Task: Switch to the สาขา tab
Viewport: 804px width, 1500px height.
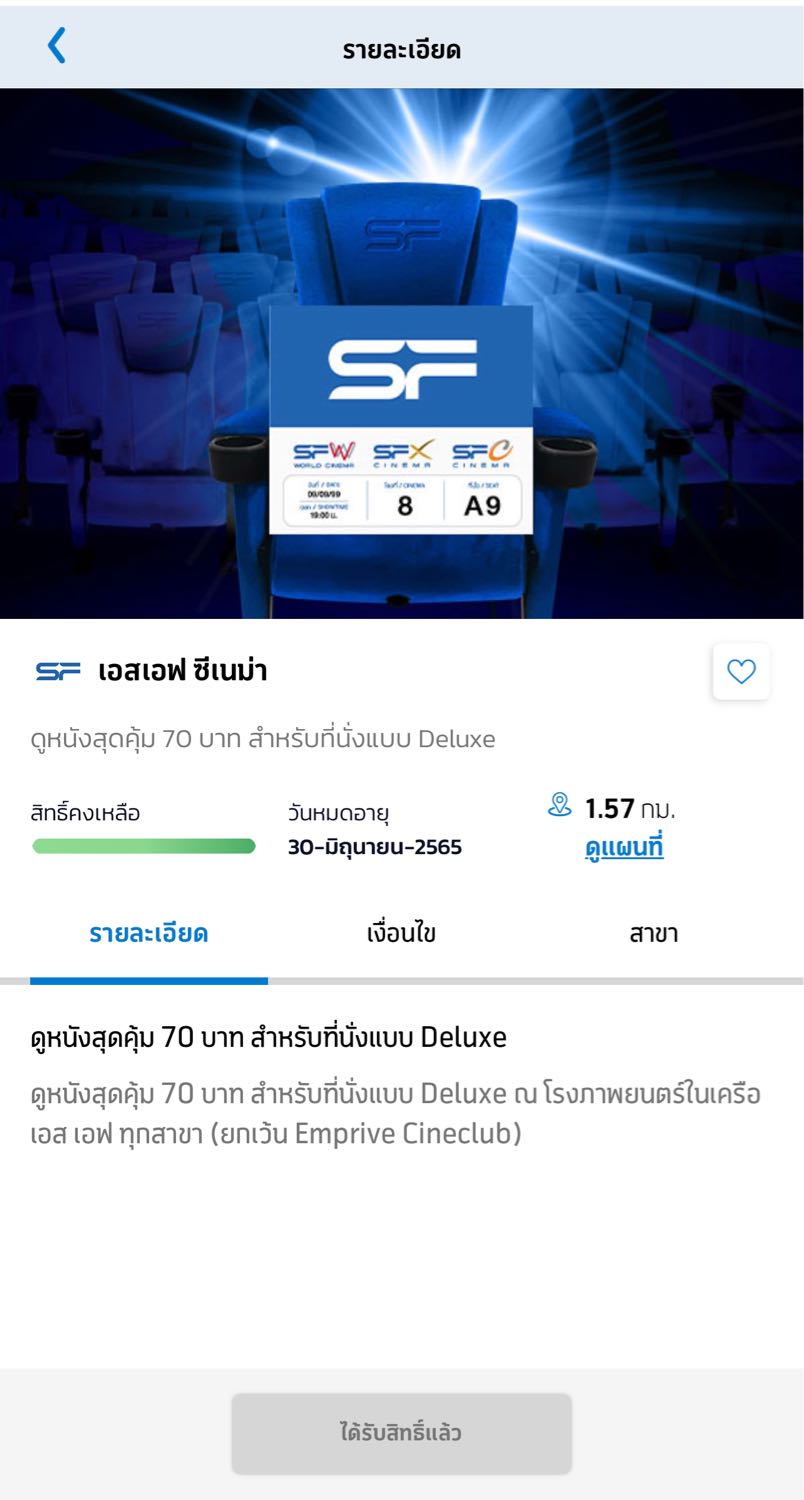Action: click(654, 935)
